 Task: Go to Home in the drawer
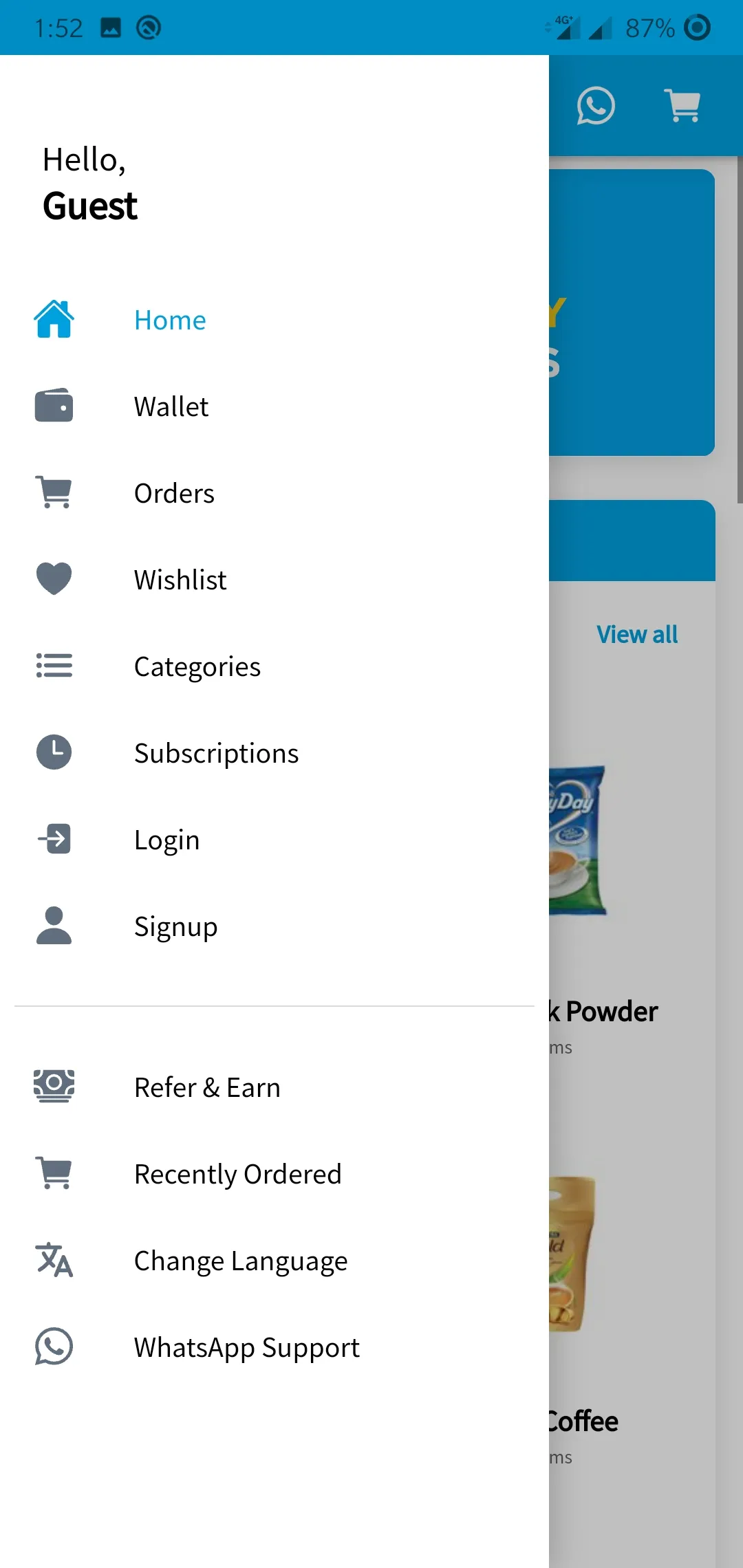point(274,320)
